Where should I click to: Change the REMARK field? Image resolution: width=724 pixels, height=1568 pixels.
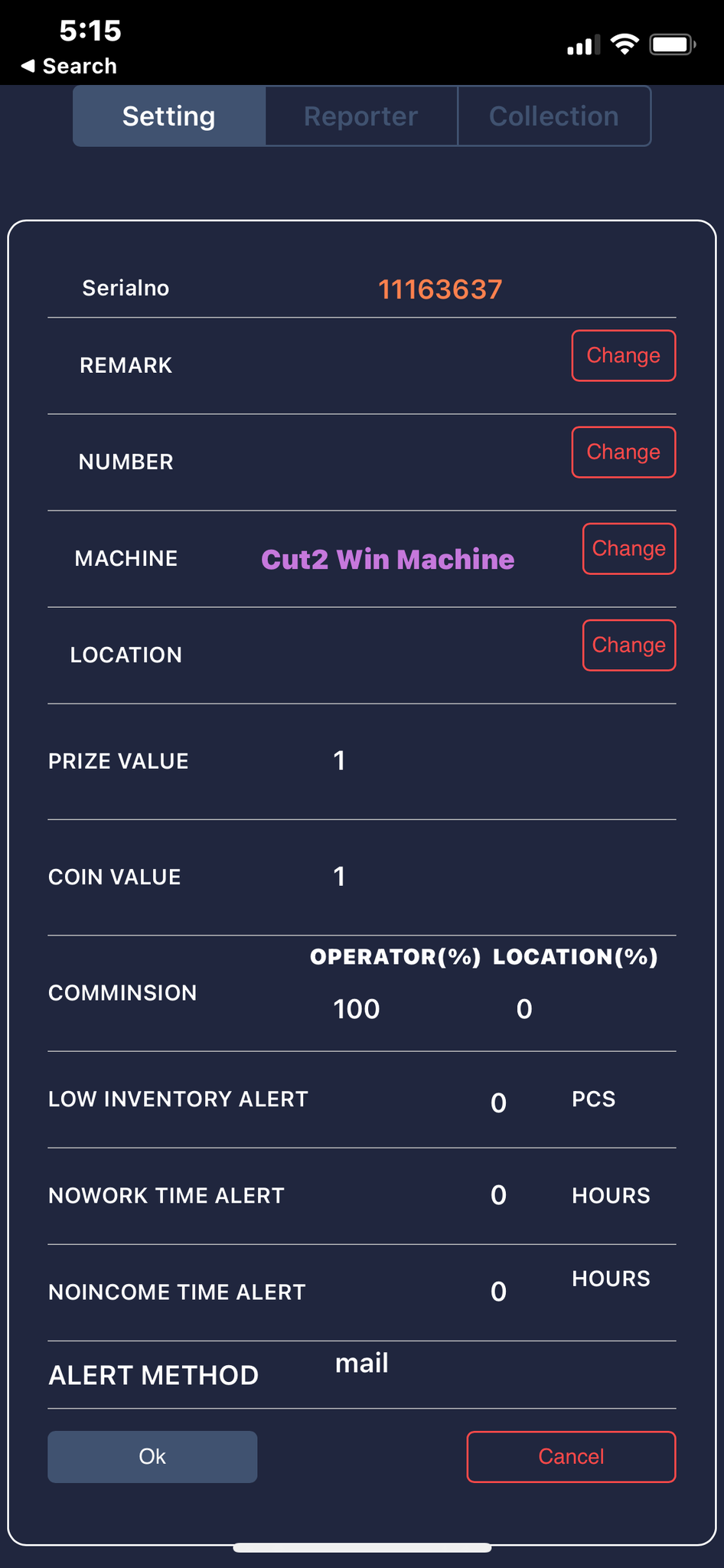[624, 355]
